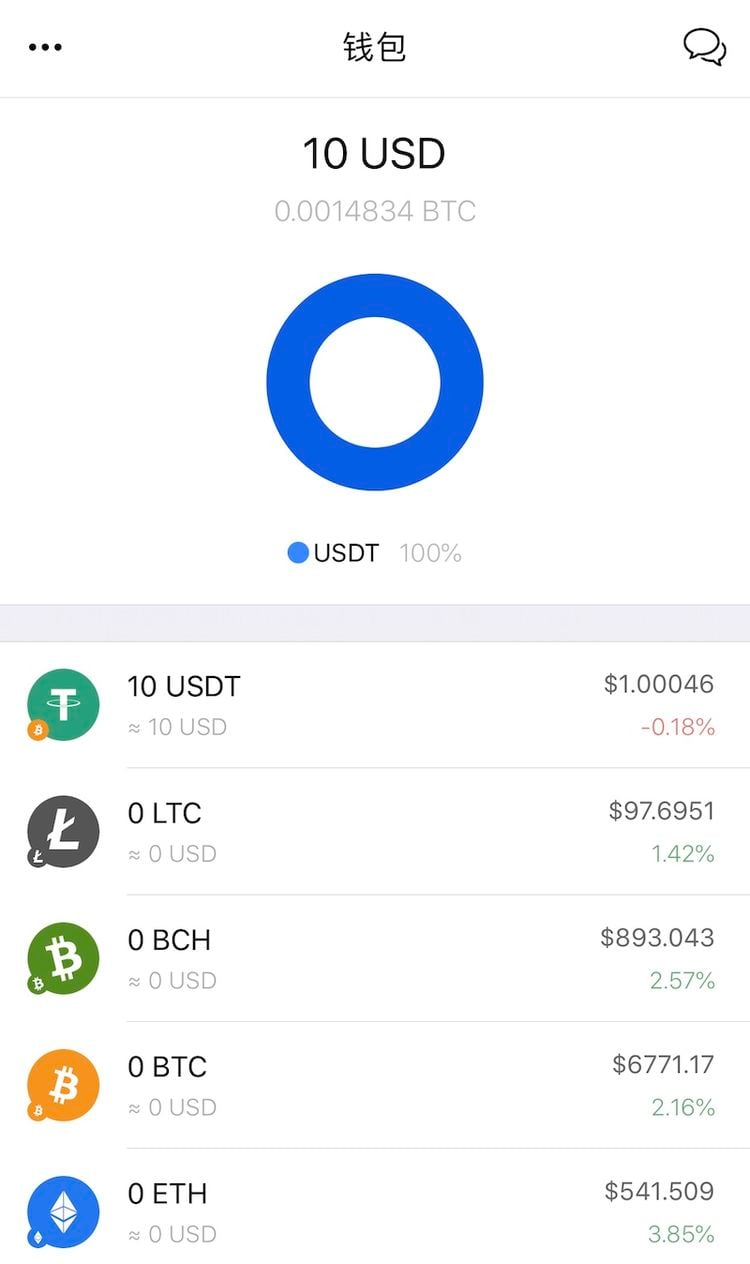The image size is (750, 1264).
Task: Select the Ethereum ETH coin icon
Action: (63, 1210)
